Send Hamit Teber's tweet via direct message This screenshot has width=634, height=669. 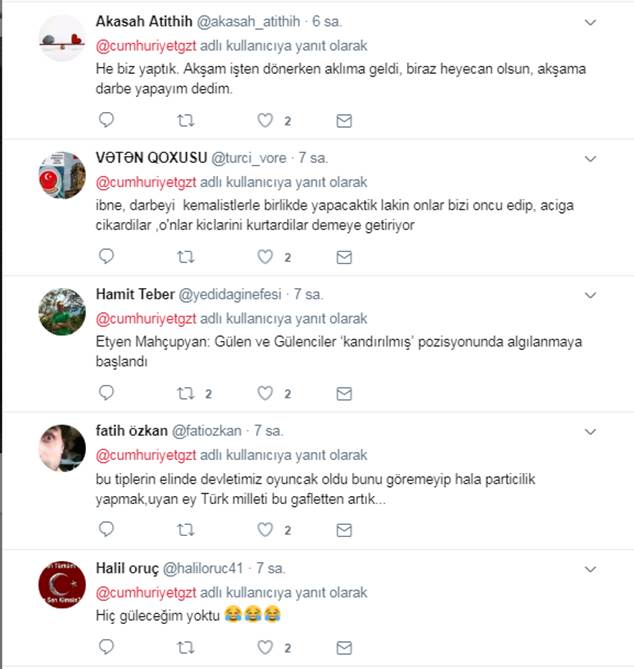(x=344, y=393)
